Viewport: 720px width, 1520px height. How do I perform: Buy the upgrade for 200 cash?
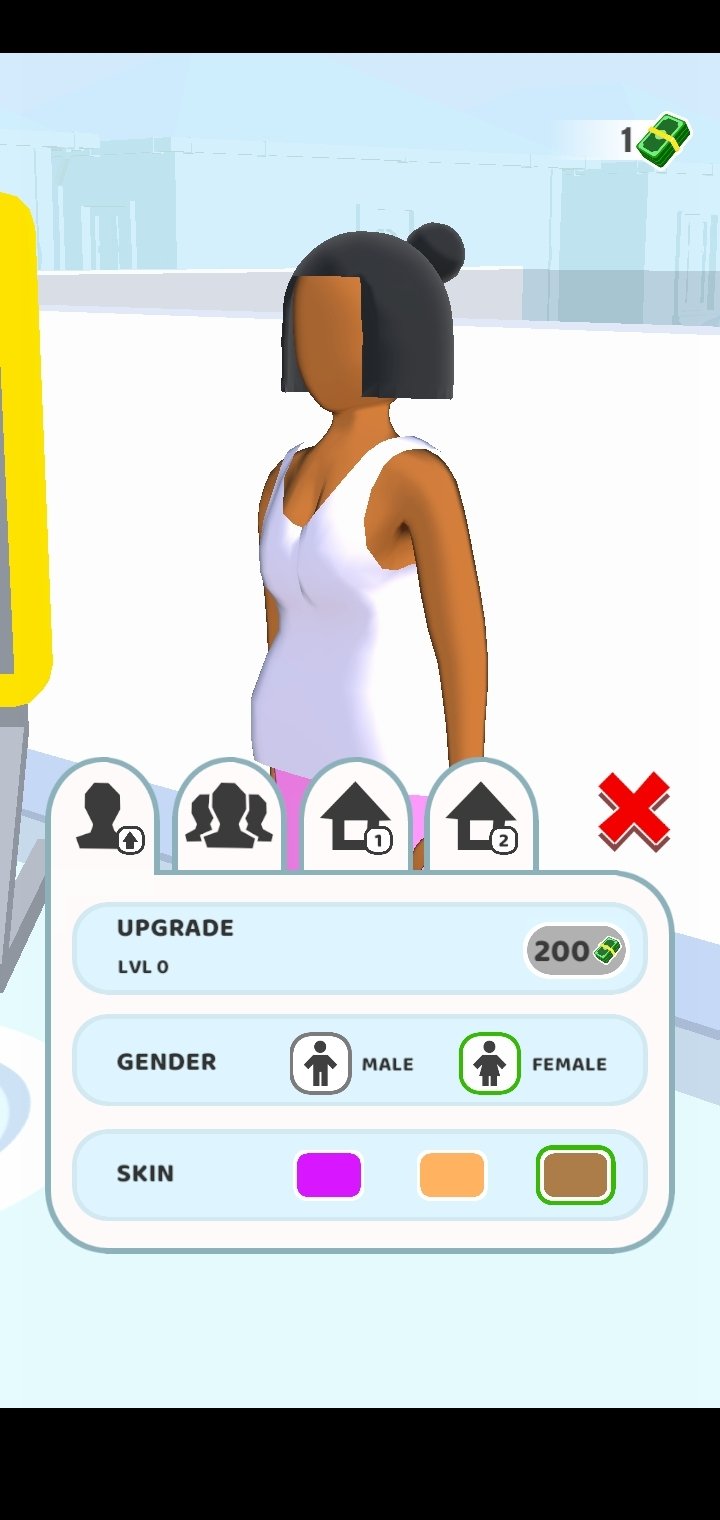[x=575, y=950]
